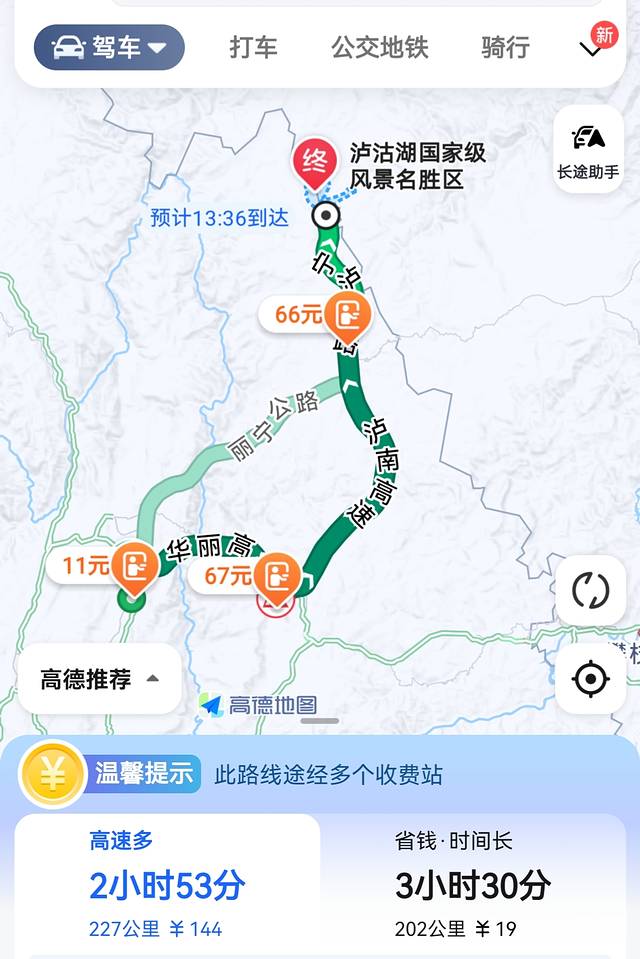The height and width of the screenshot is (959, 640).
Task: Open the 长途助手 long-trip assistant
Action: (589, 150)
